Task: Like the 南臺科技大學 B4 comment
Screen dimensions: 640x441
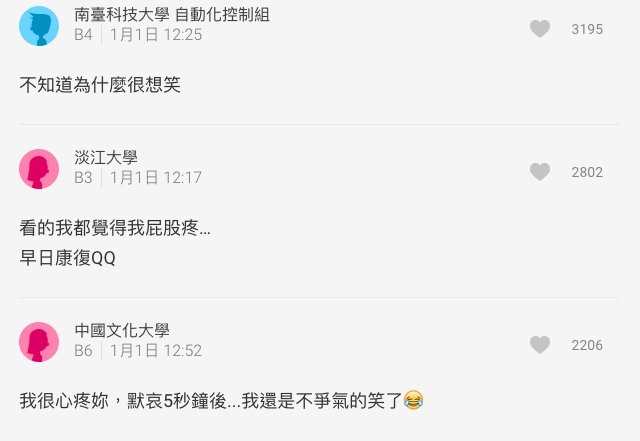Action: pos(540,29)
